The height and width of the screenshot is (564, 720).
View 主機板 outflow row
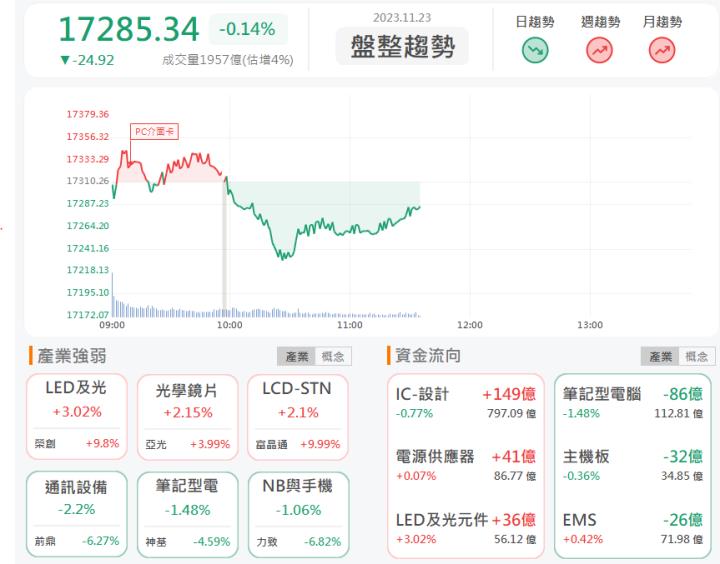(x=632, y=464)
